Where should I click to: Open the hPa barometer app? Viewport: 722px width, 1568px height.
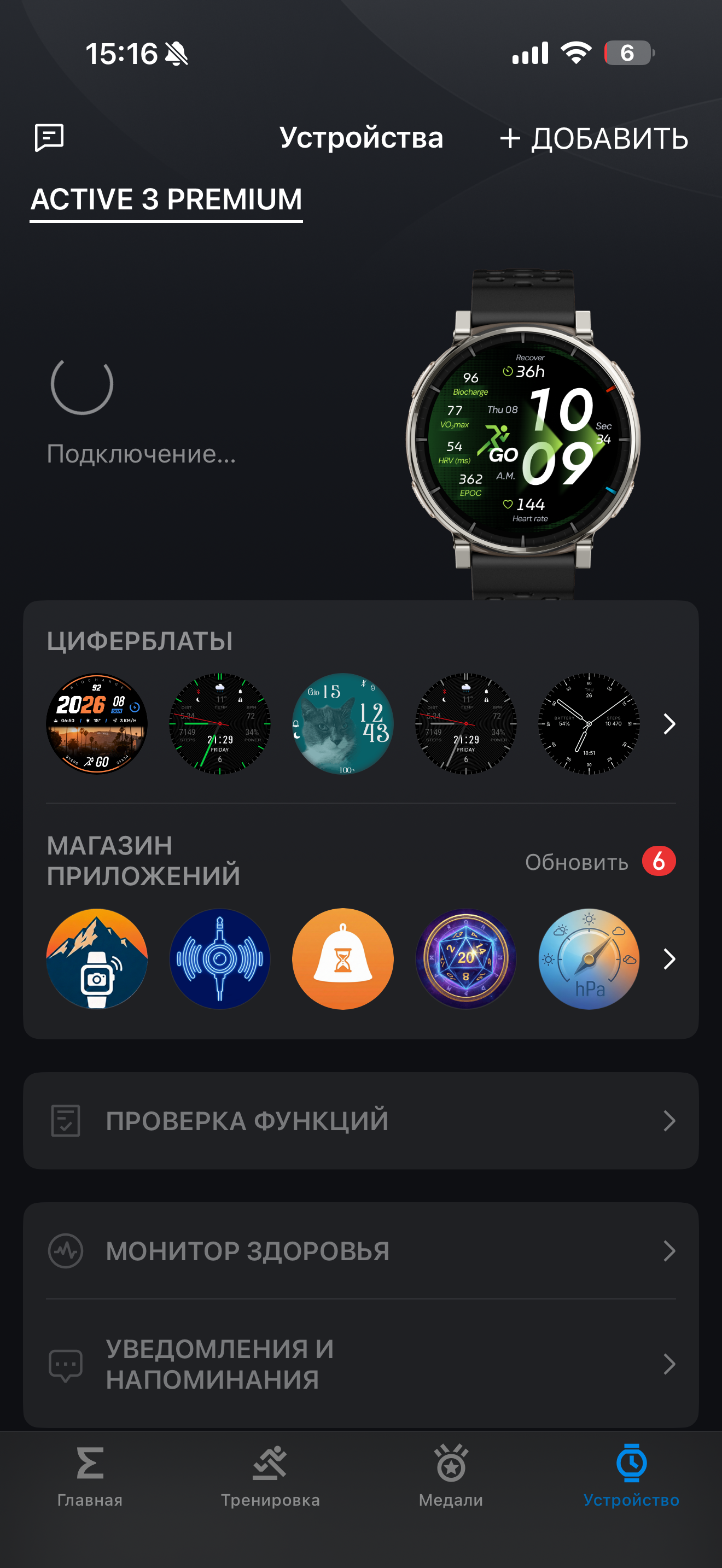(589, 959)
